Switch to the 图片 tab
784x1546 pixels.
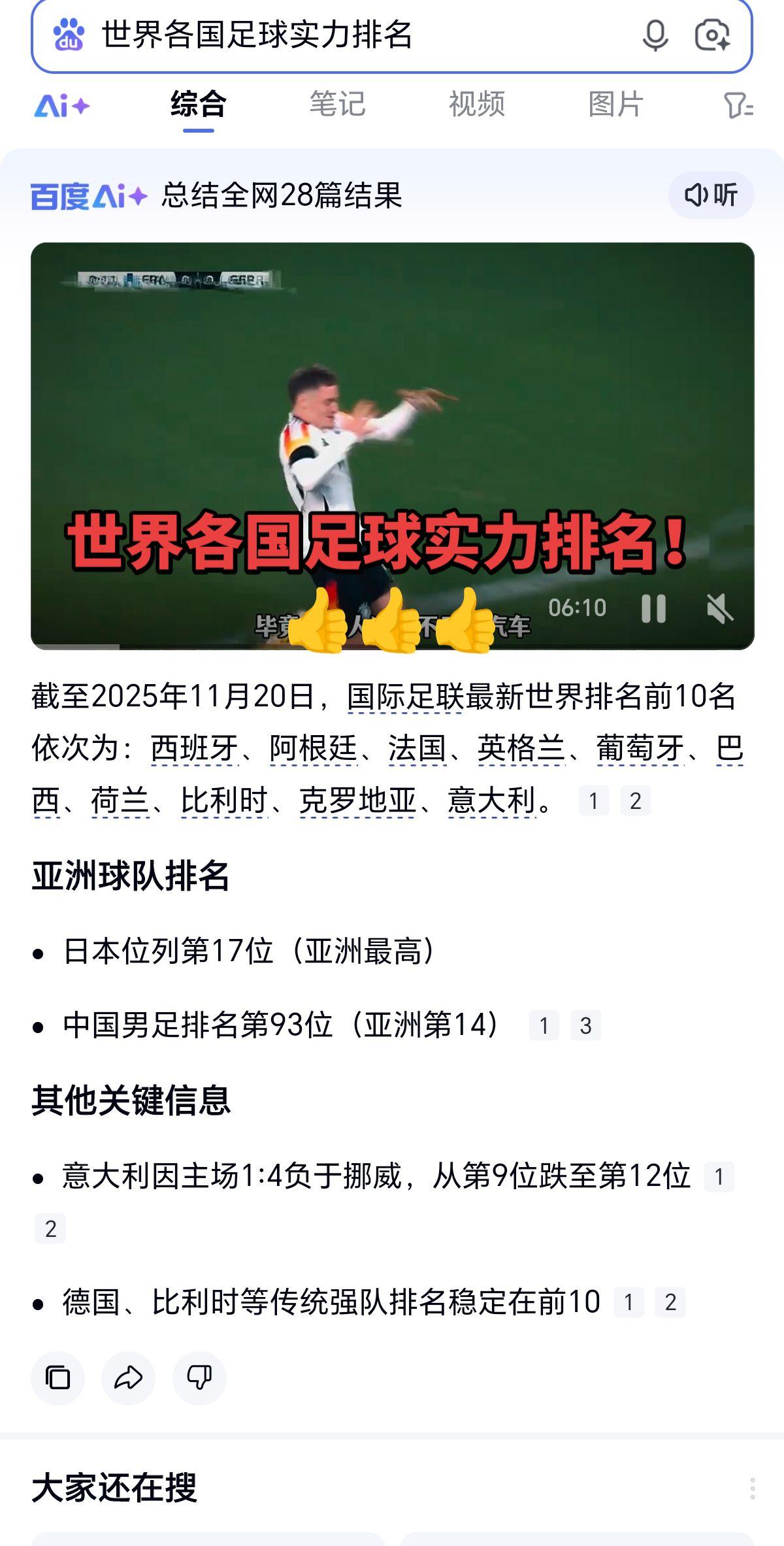(615, 105)
